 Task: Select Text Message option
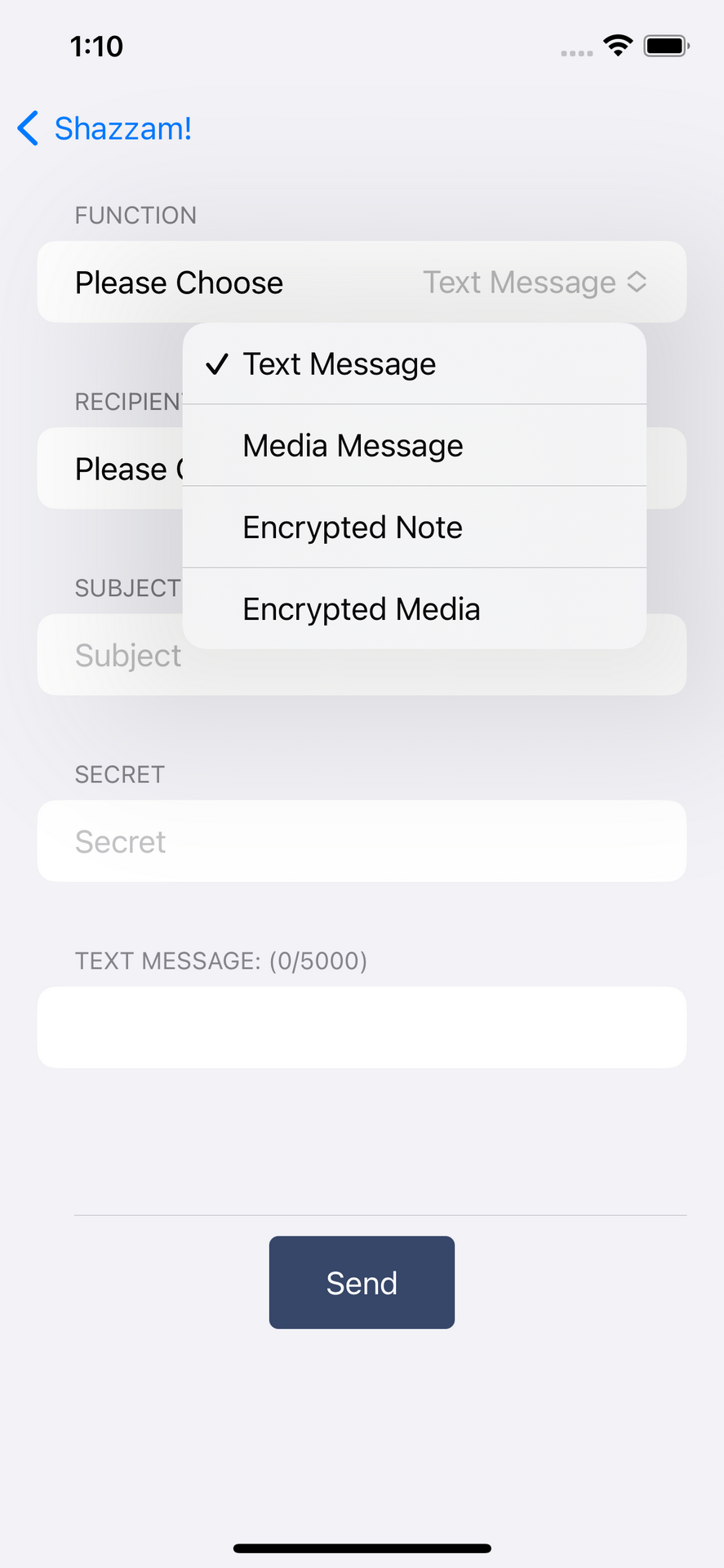(339, 364)
